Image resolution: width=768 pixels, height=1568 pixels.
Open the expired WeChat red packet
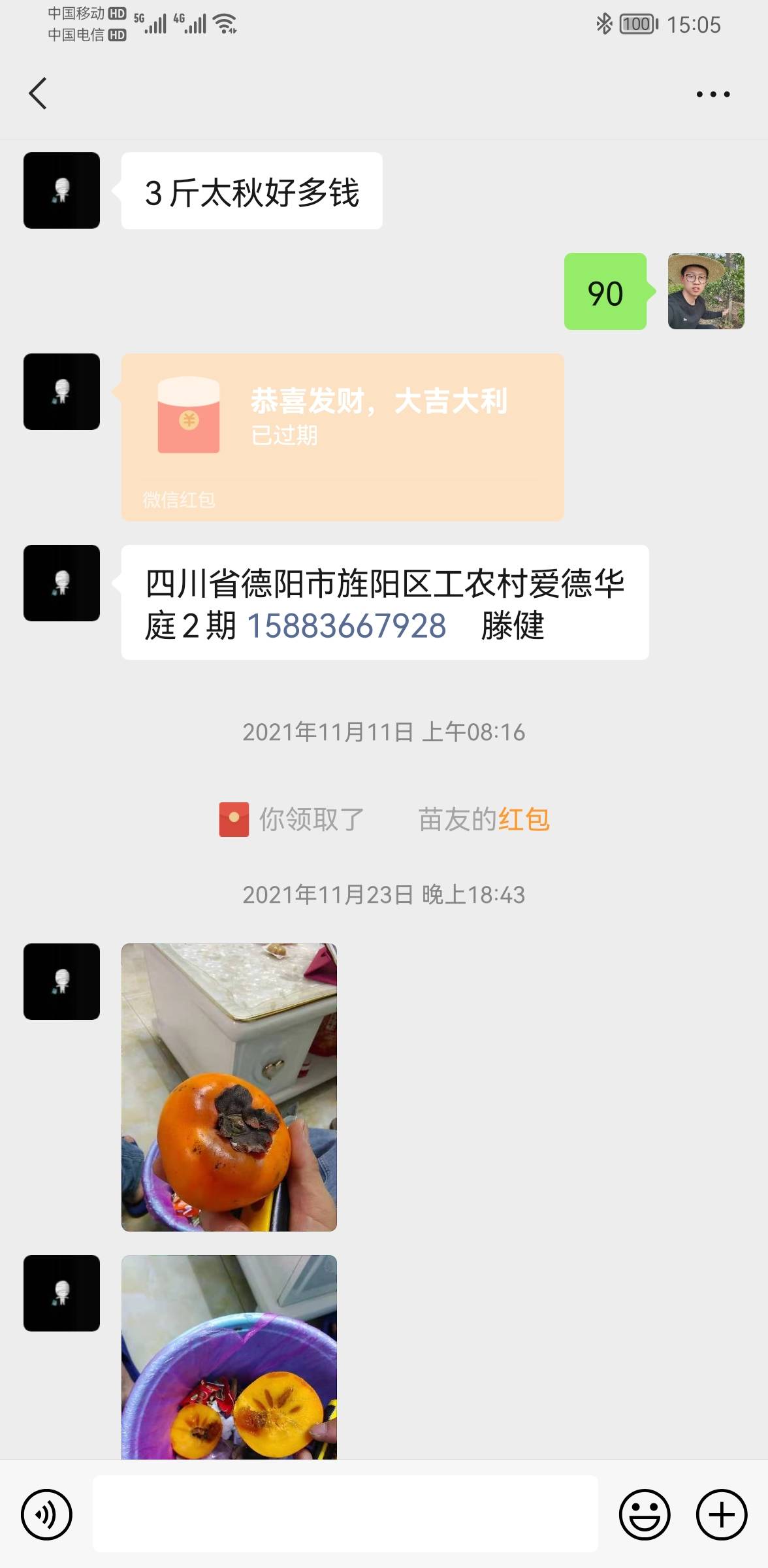pos(342,437)
